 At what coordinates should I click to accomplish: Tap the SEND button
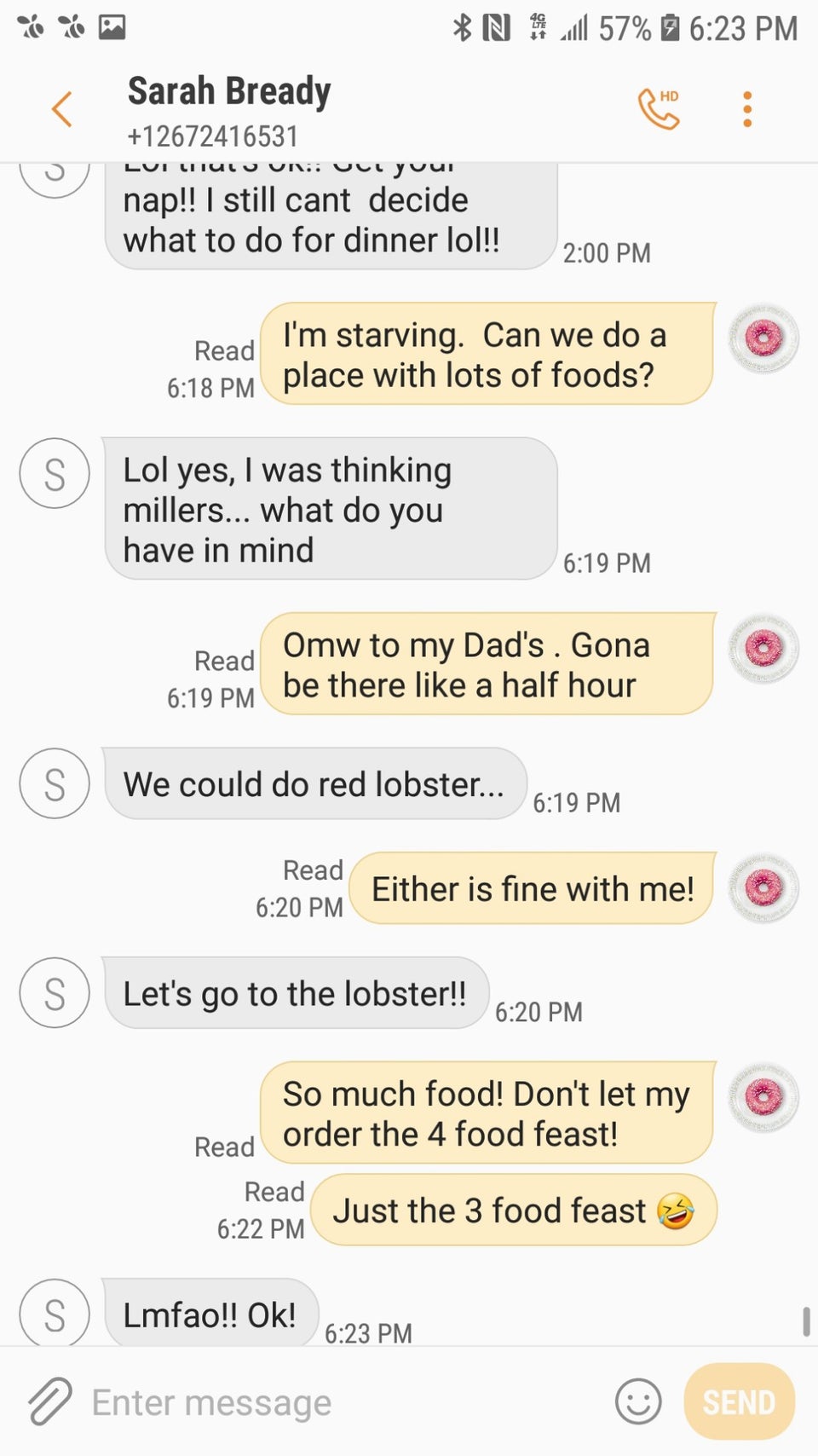click(x=739, y=1402)
